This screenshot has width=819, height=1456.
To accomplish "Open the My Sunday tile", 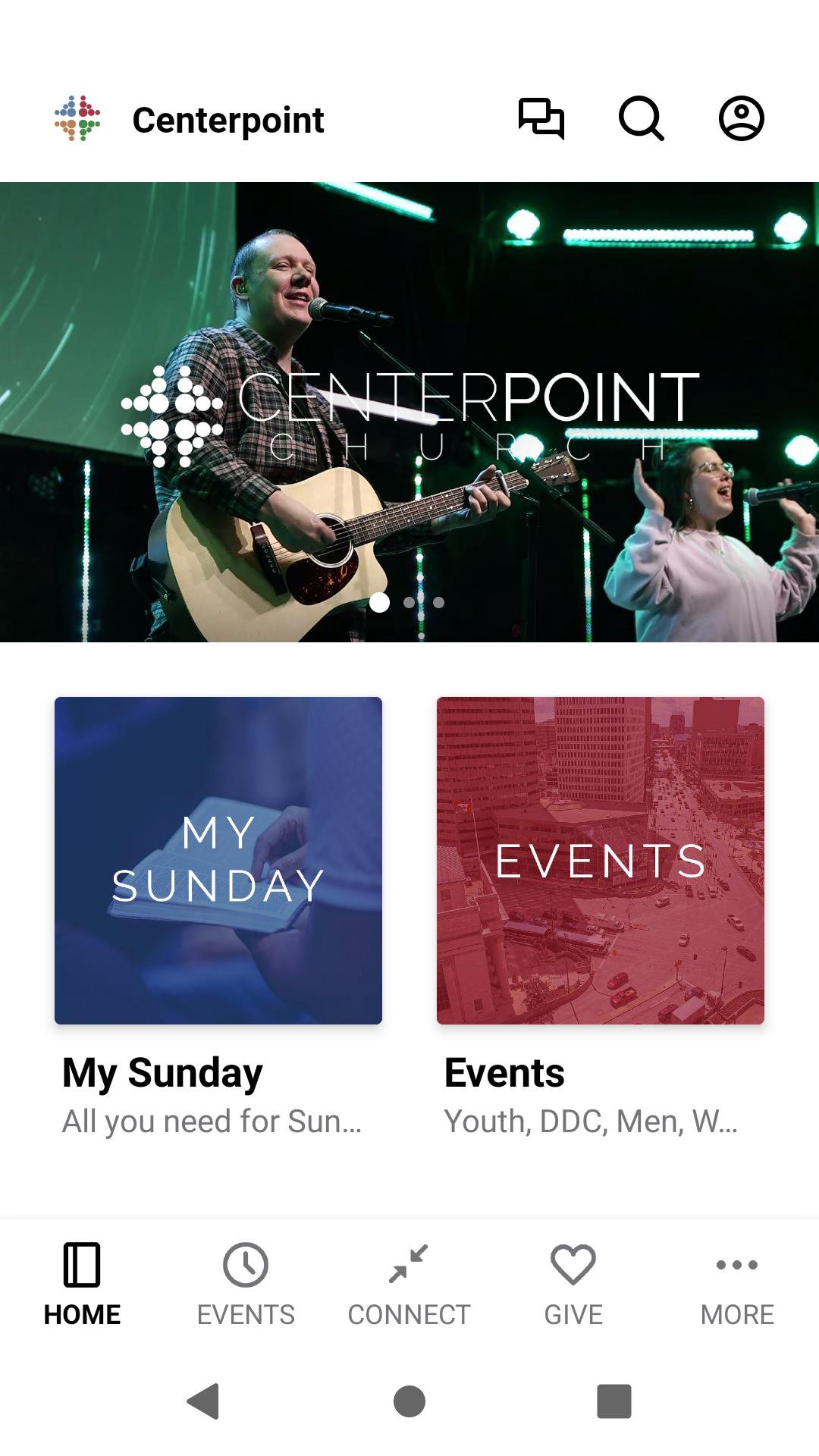I will [218, 861].
